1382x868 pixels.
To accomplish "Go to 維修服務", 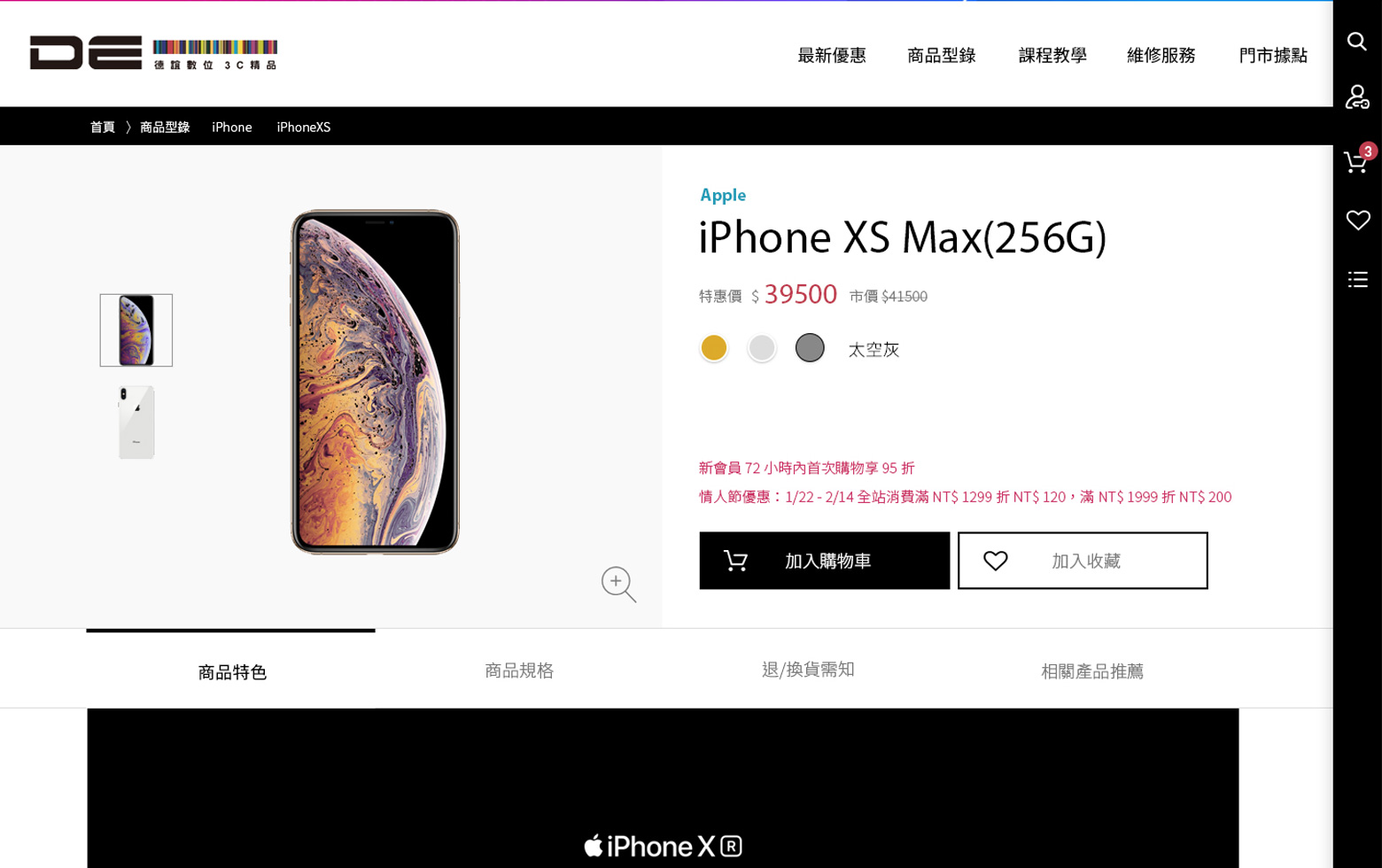I will coord(1161,55).
